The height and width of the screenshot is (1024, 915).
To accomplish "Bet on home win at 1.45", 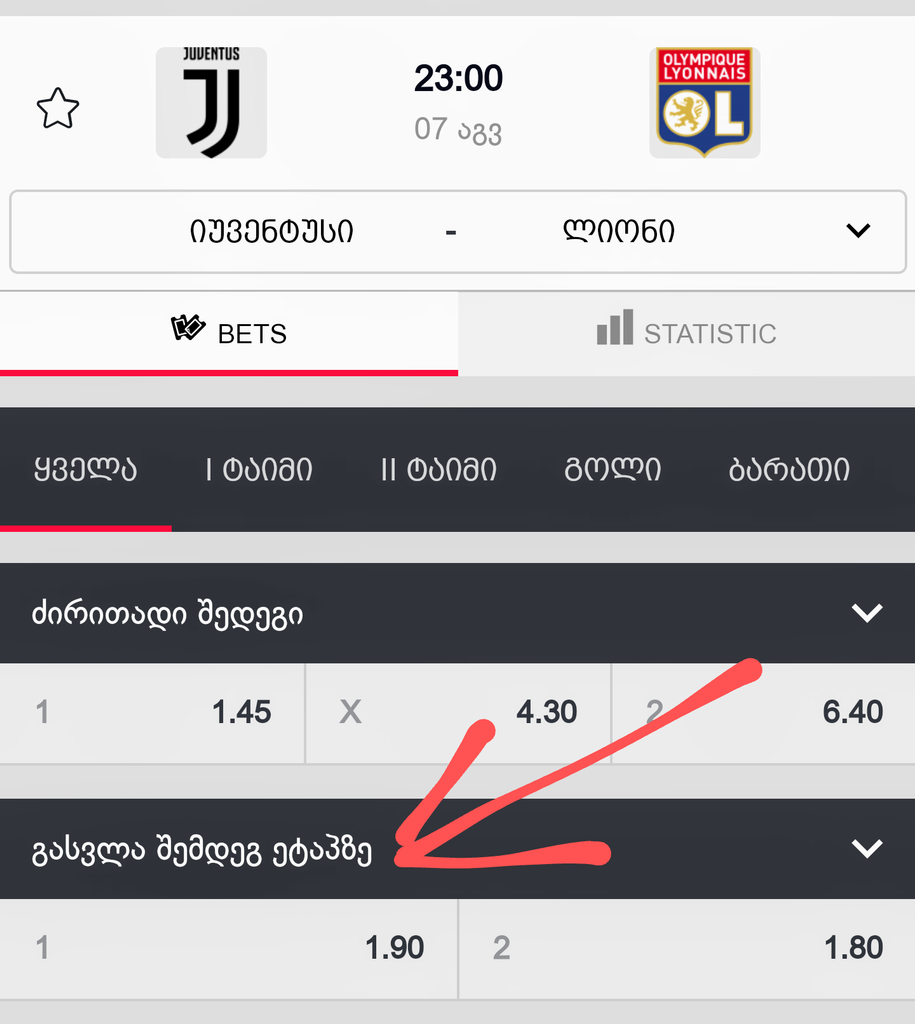I will pos(152,712).
